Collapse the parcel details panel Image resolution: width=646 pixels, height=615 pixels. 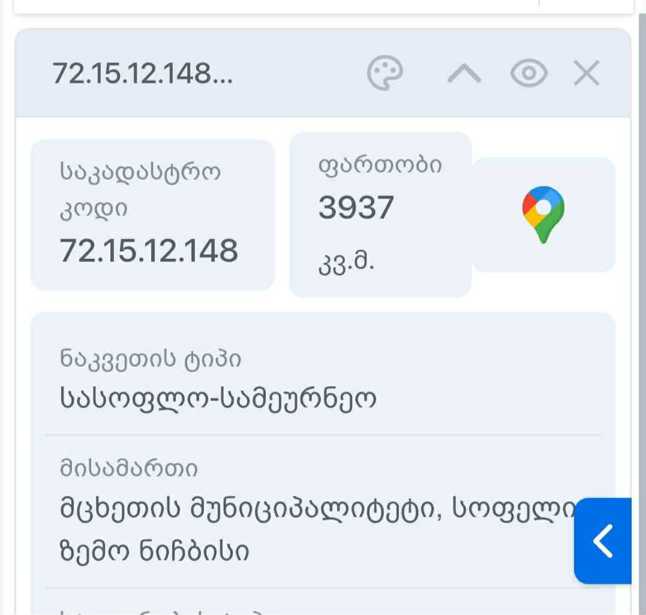tap(463, 73)
